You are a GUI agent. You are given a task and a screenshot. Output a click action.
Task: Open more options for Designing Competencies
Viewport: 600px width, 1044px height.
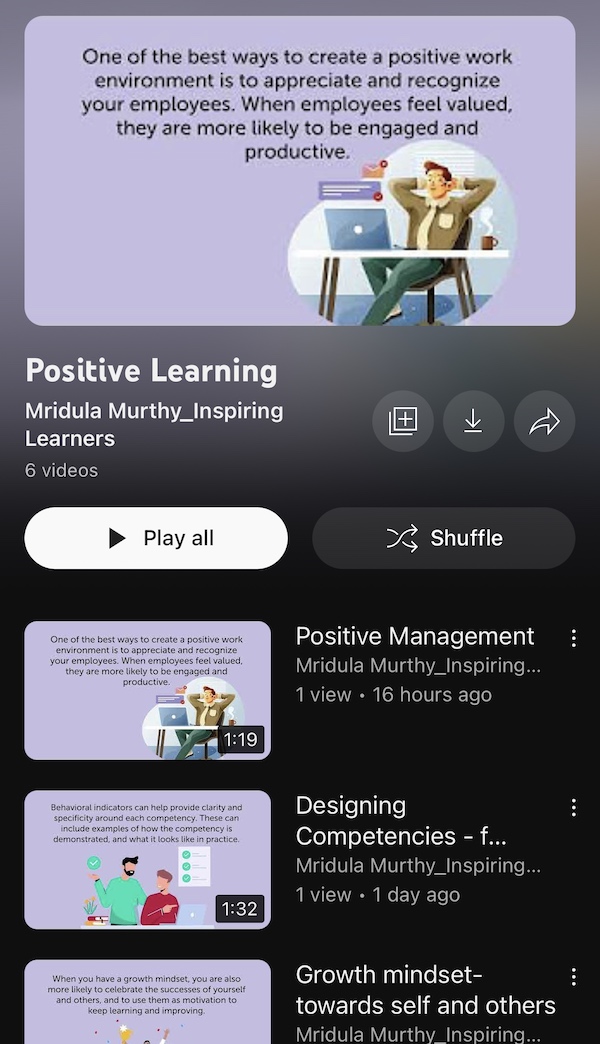(573, 807)
